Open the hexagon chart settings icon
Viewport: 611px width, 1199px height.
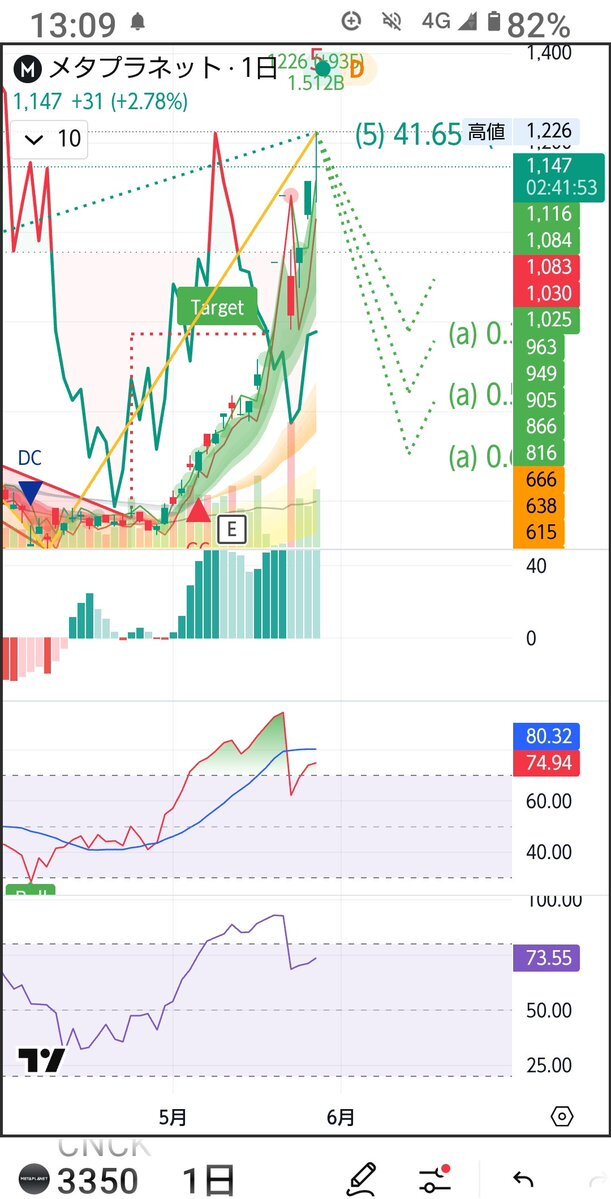pos(561,1116)
